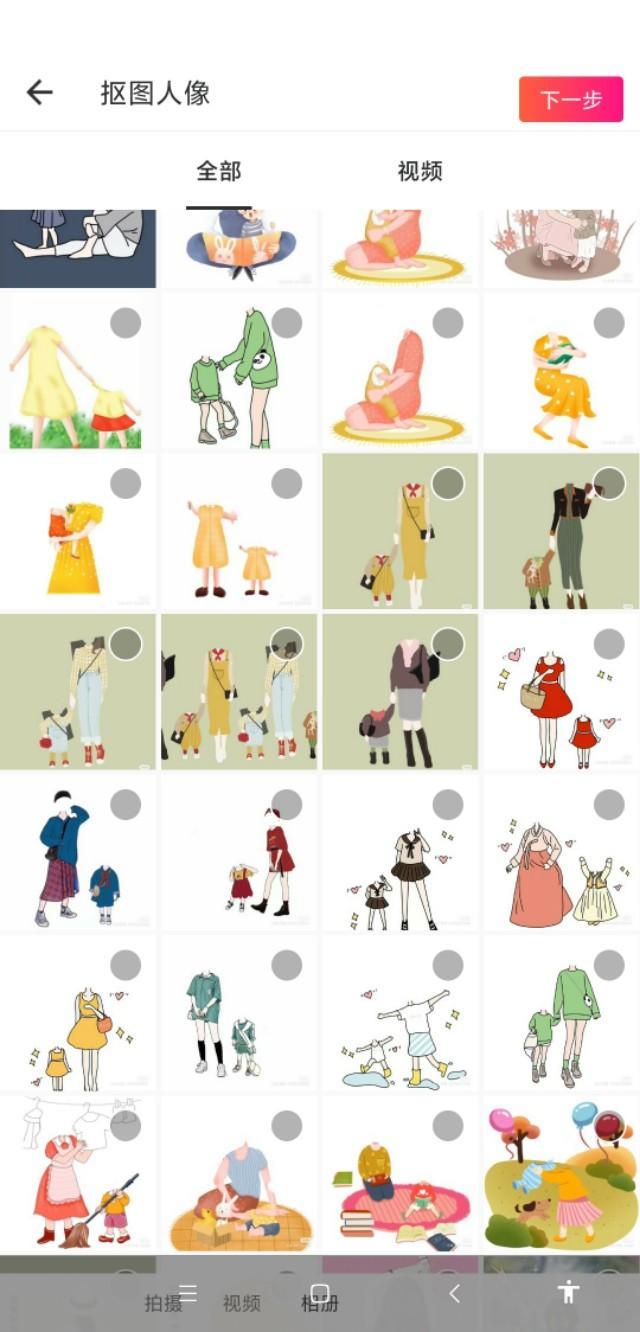The height and width of the screenshot is (1332, 640).
Task: Tap the system back navigation button
Action: pos(454,1293)
